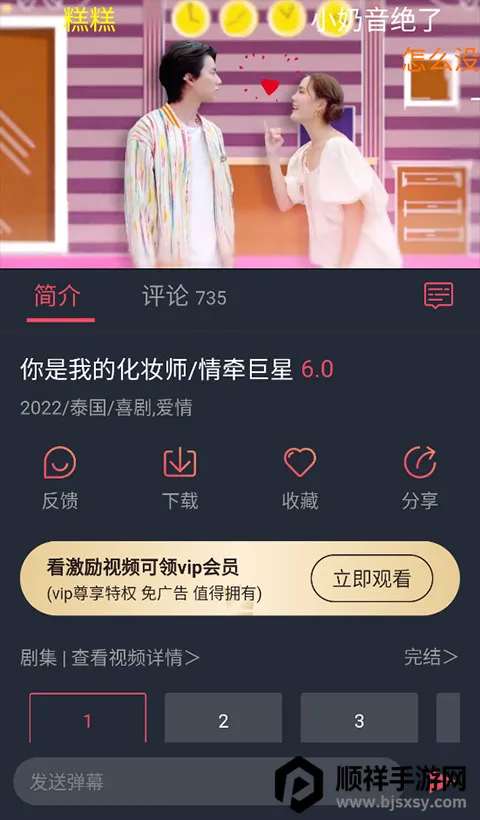Screen dimensions: 480x820
Task: Add to favorites with 收藏
Action: click(300, 477)
